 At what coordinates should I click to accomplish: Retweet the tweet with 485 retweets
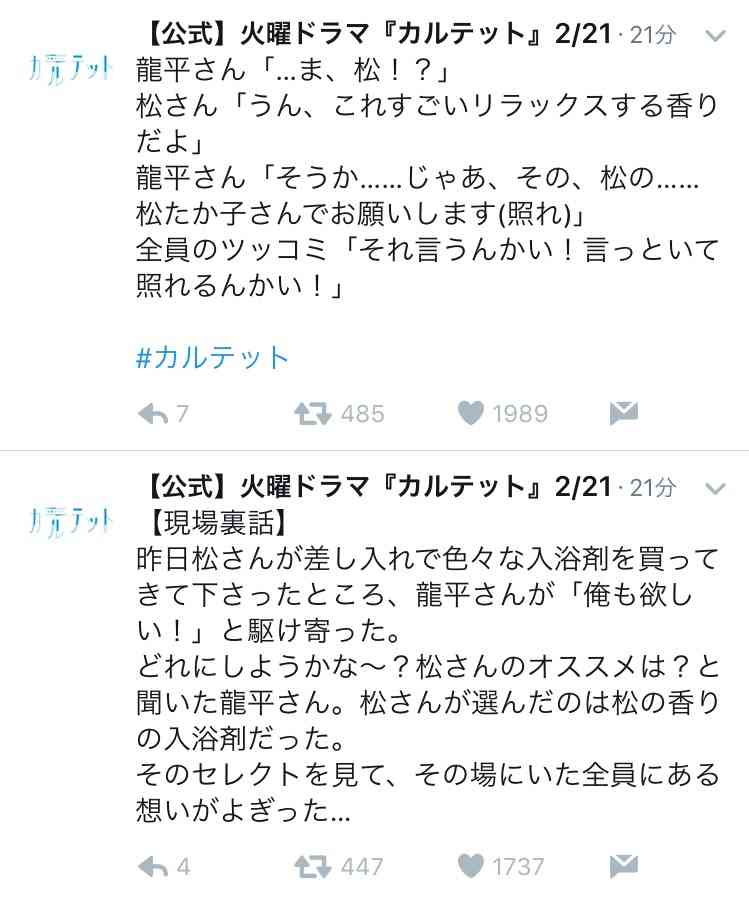(x=313, y=414)
